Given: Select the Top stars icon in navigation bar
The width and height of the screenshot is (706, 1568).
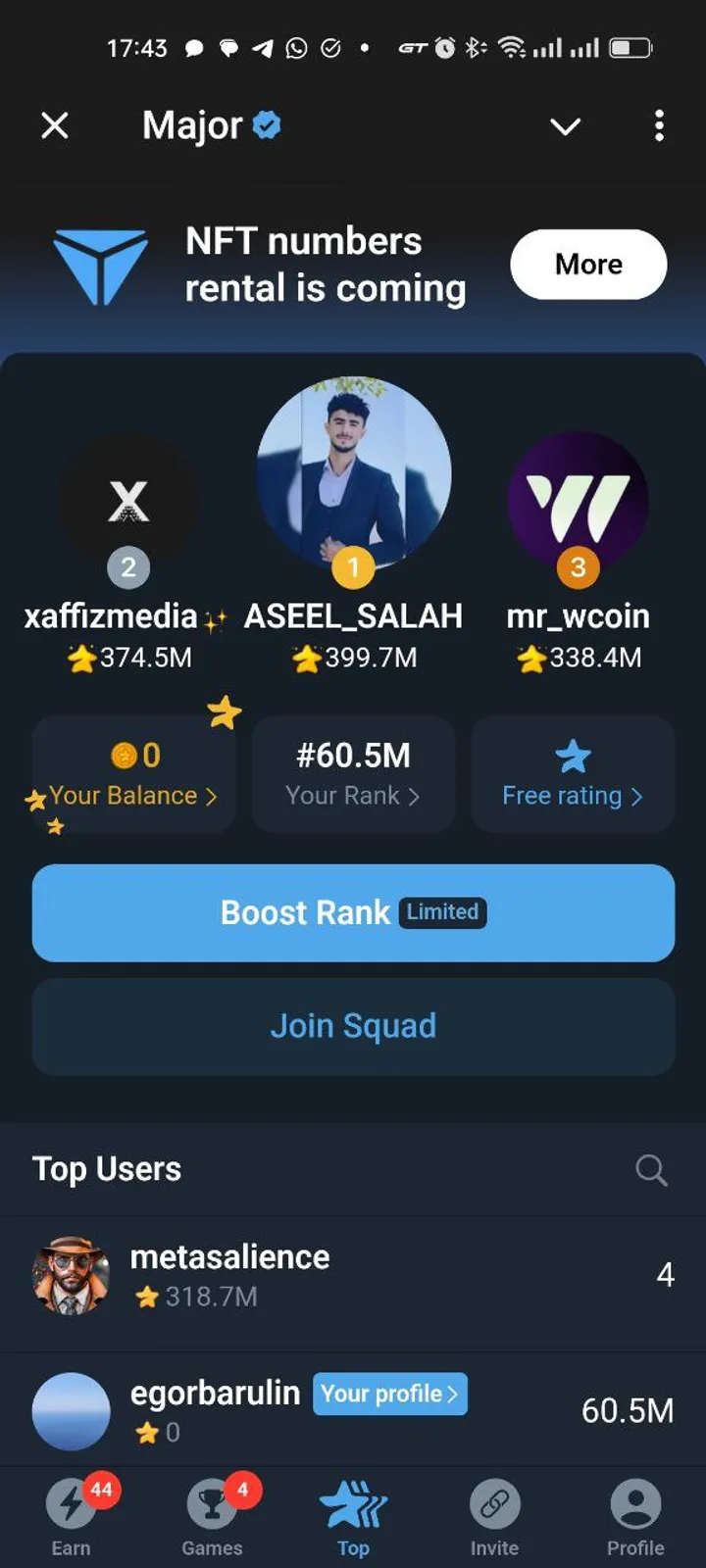Looking at the screenshot, I should (353, 1504).
